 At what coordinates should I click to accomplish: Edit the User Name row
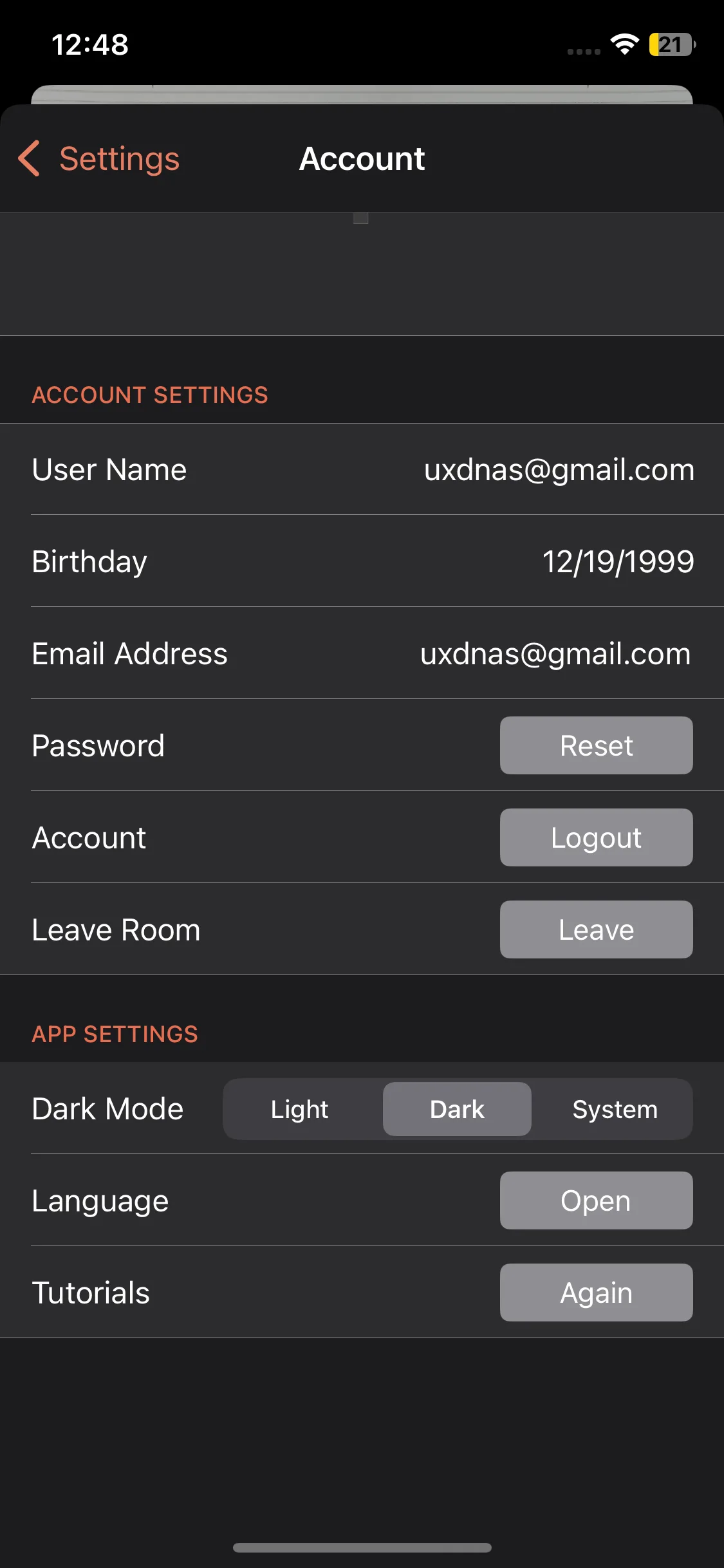click(362, 469)
